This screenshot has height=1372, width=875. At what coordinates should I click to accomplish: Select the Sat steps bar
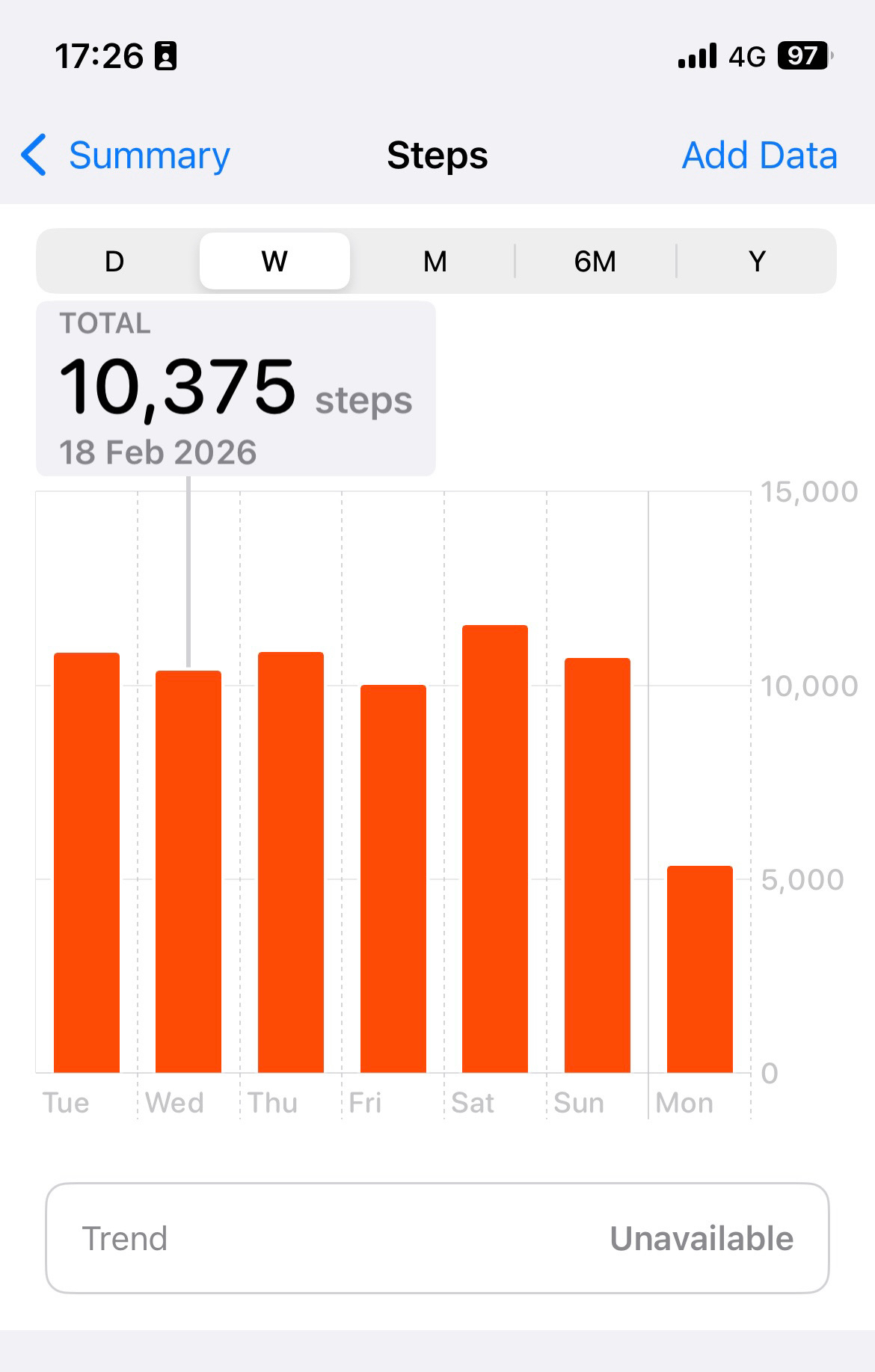click(x=495, y=849)
